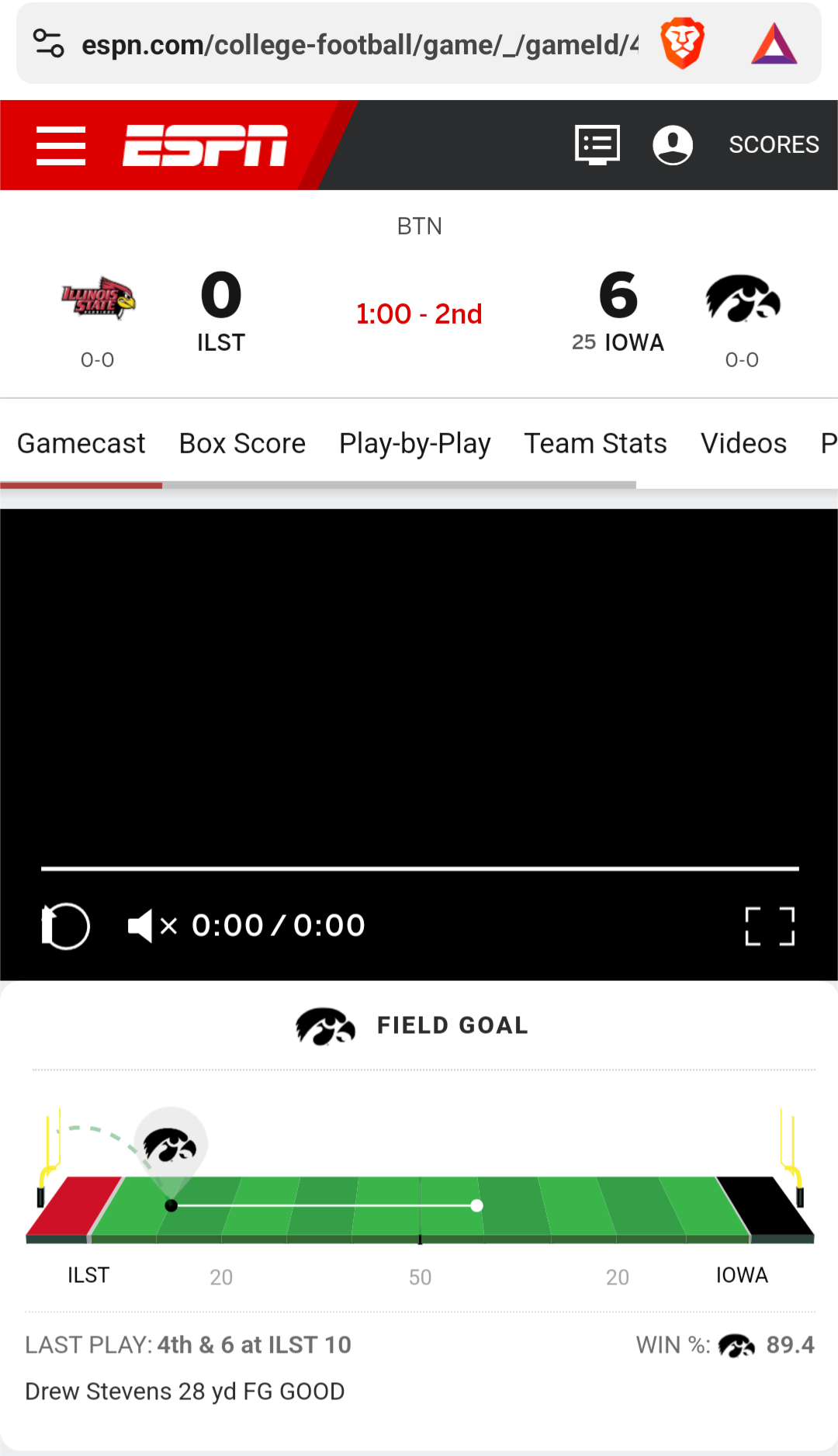Go to the ESPN home logo
This screenshot has width=838, height=1456.
(x=205, y=145)
